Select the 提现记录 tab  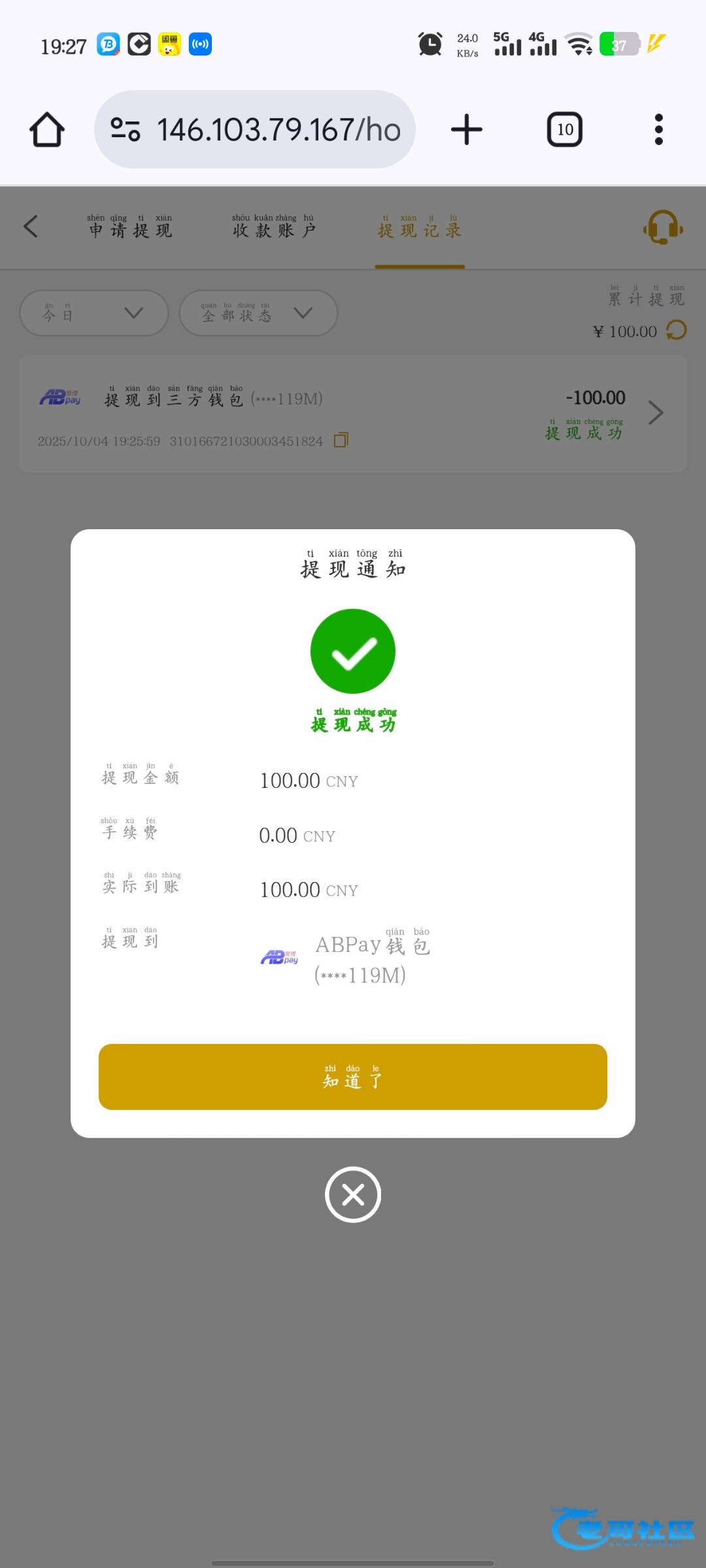[420, 227]
